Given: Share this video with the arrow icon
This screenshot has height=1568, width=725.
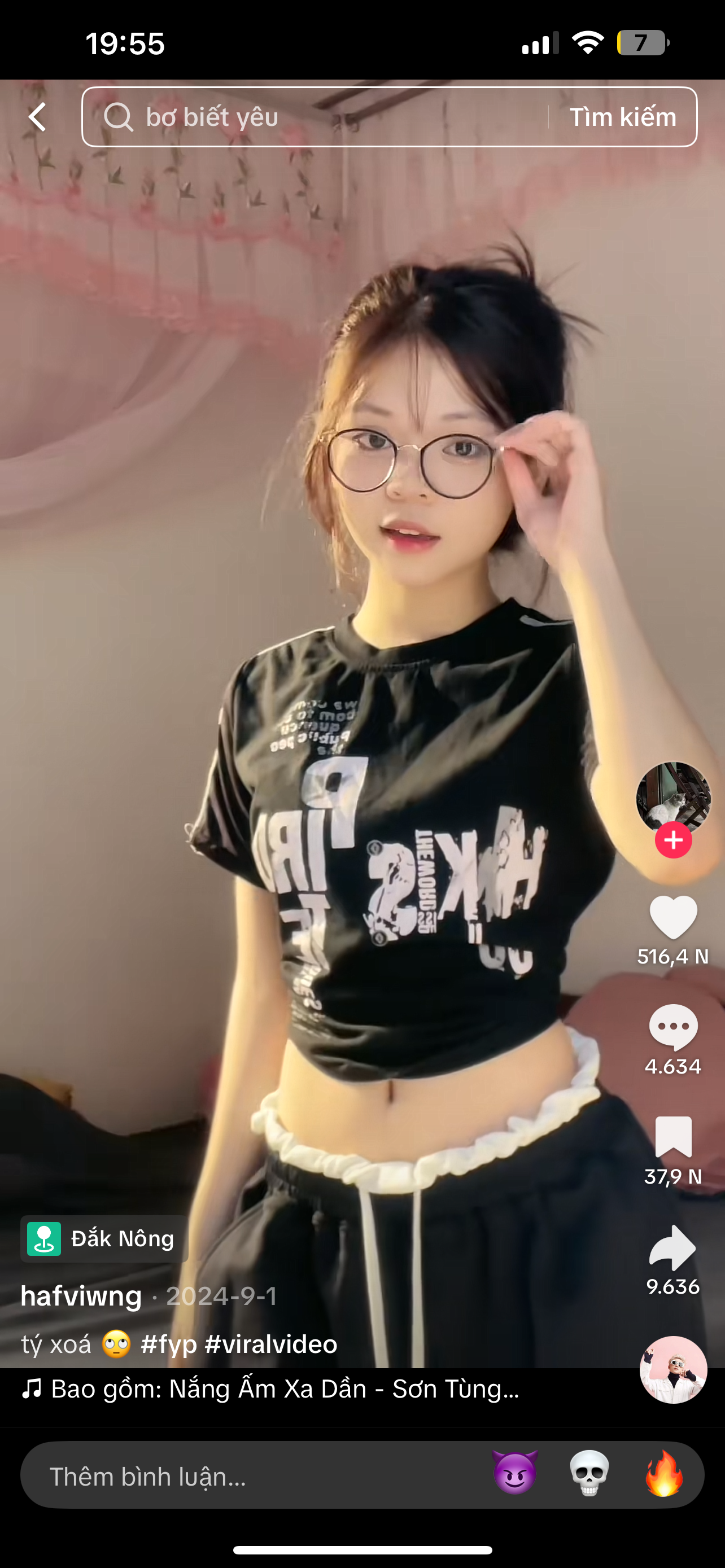Looking at the screenshot, I should point(672,1247).
